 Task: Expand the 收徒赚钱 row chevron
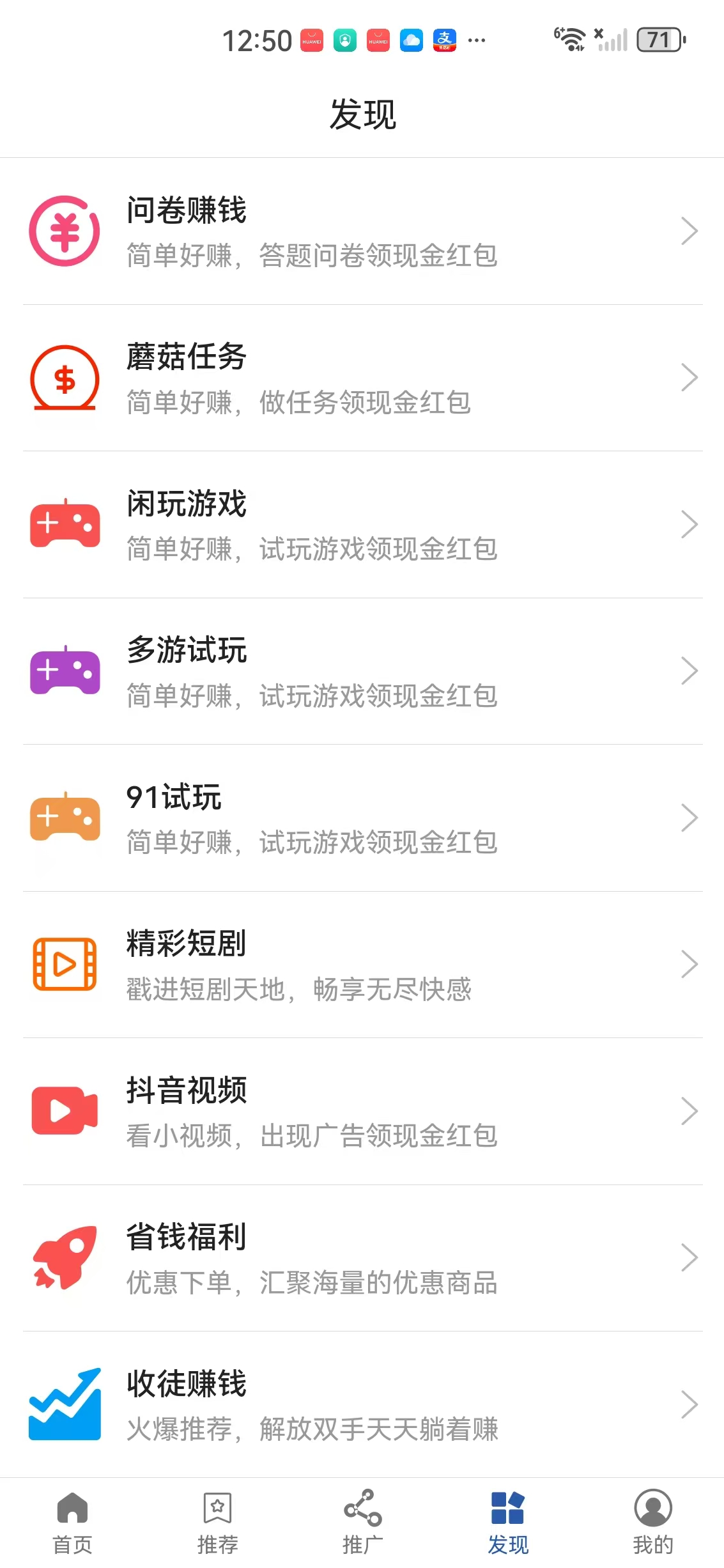(690, 1405)
